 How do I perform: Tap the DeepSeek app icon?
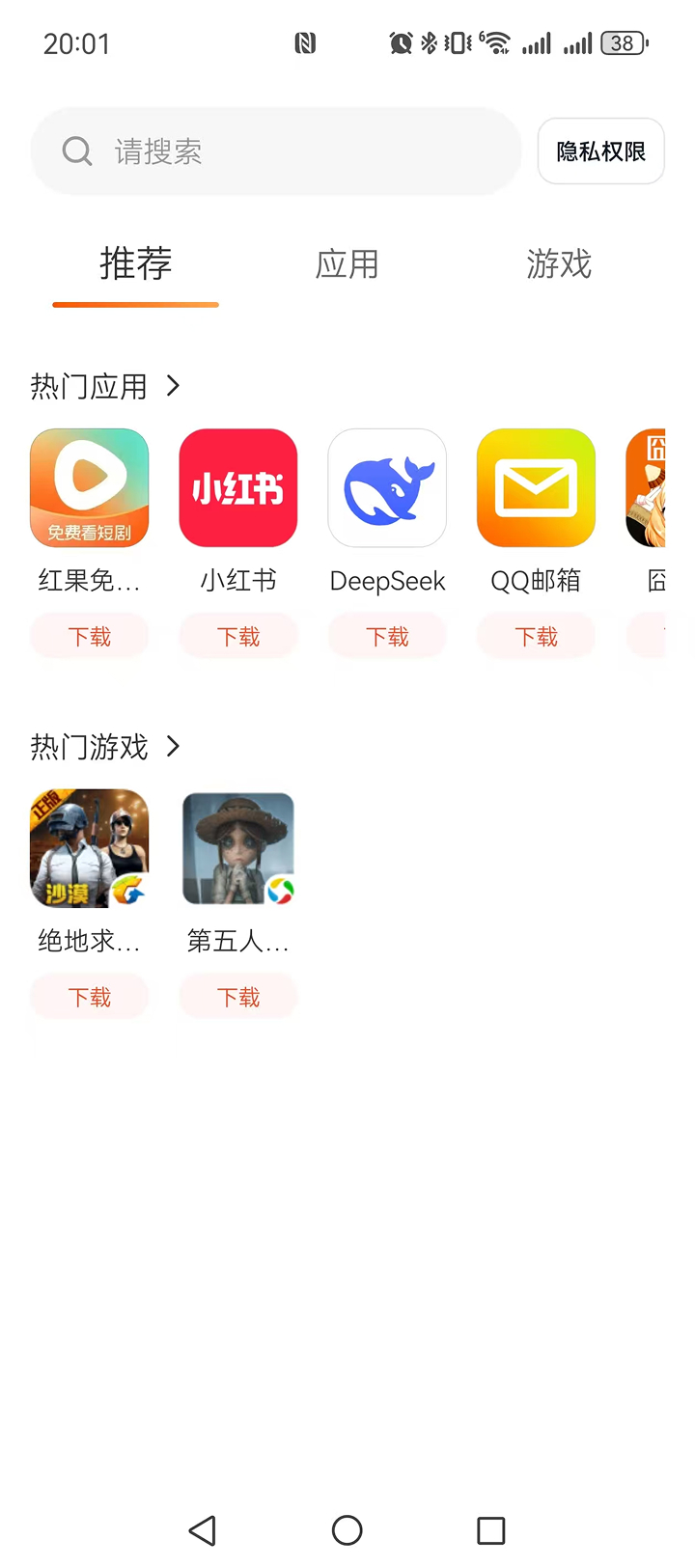coord(386,487)
